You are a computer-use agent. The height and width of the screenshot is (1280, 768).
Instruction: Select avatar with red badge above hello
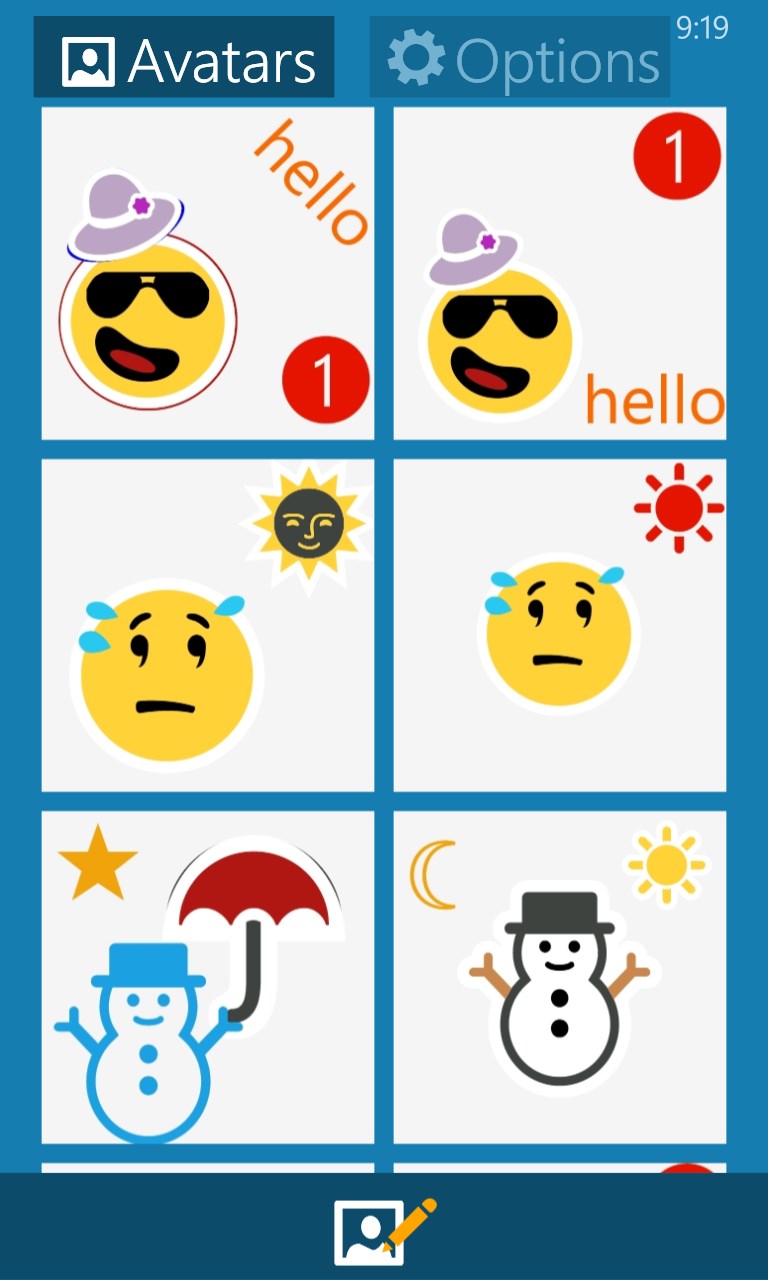point(560,273)
